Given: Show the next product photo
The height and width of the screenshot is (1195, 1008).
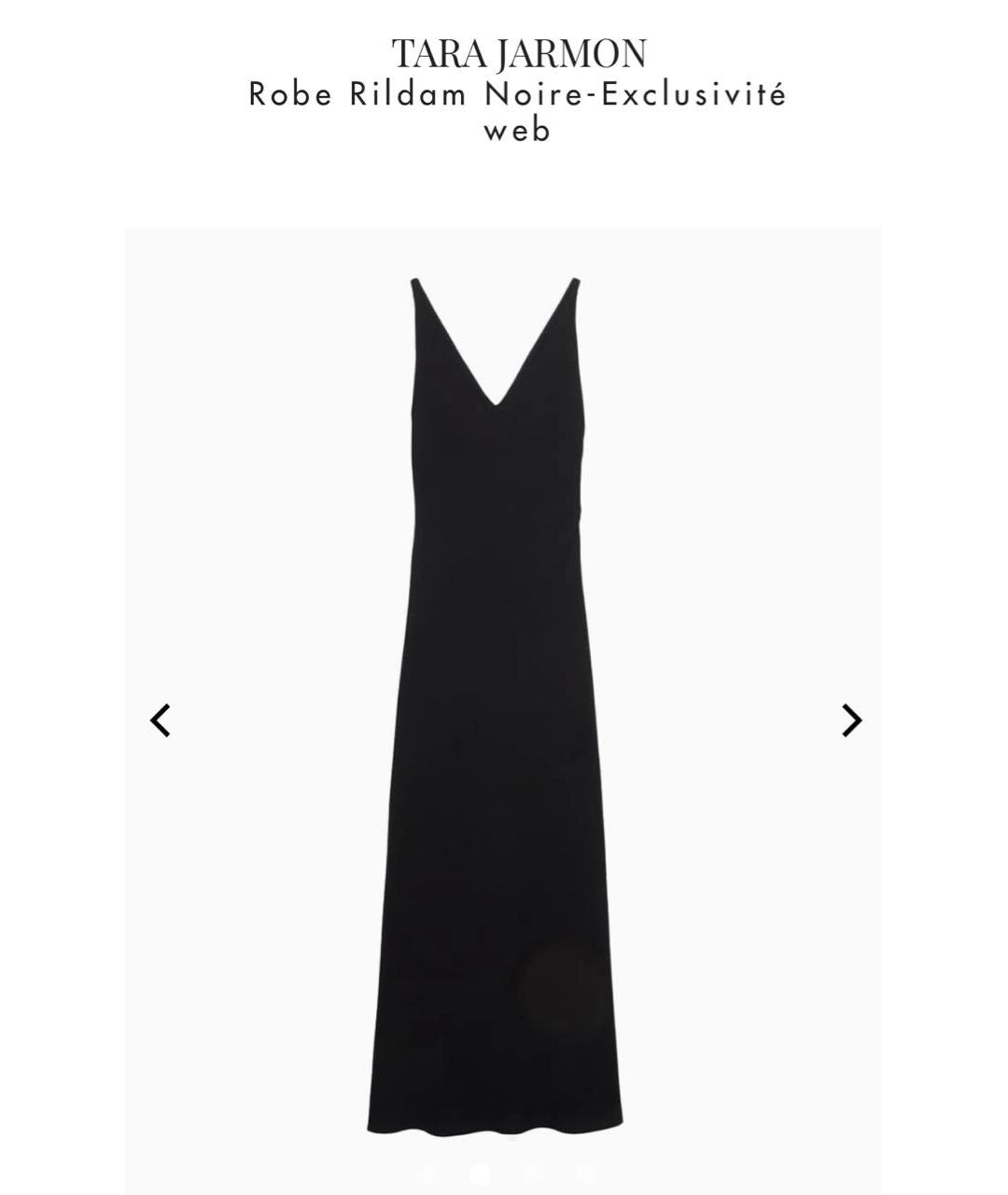Looking at the screenshot, I should coord(851,720).
